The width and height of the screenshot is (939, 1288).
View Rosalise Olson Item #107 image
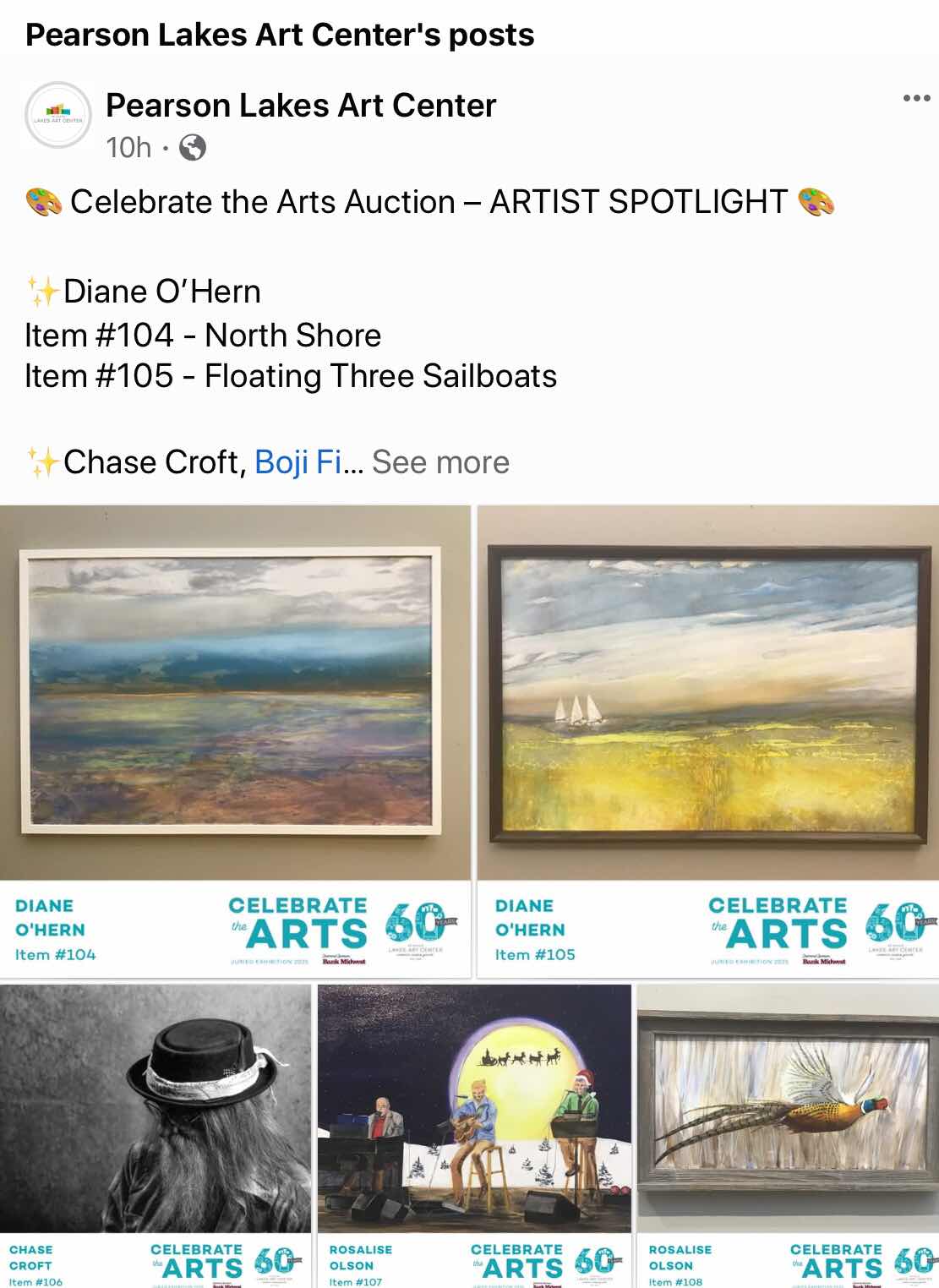[x=474, y=1136]
